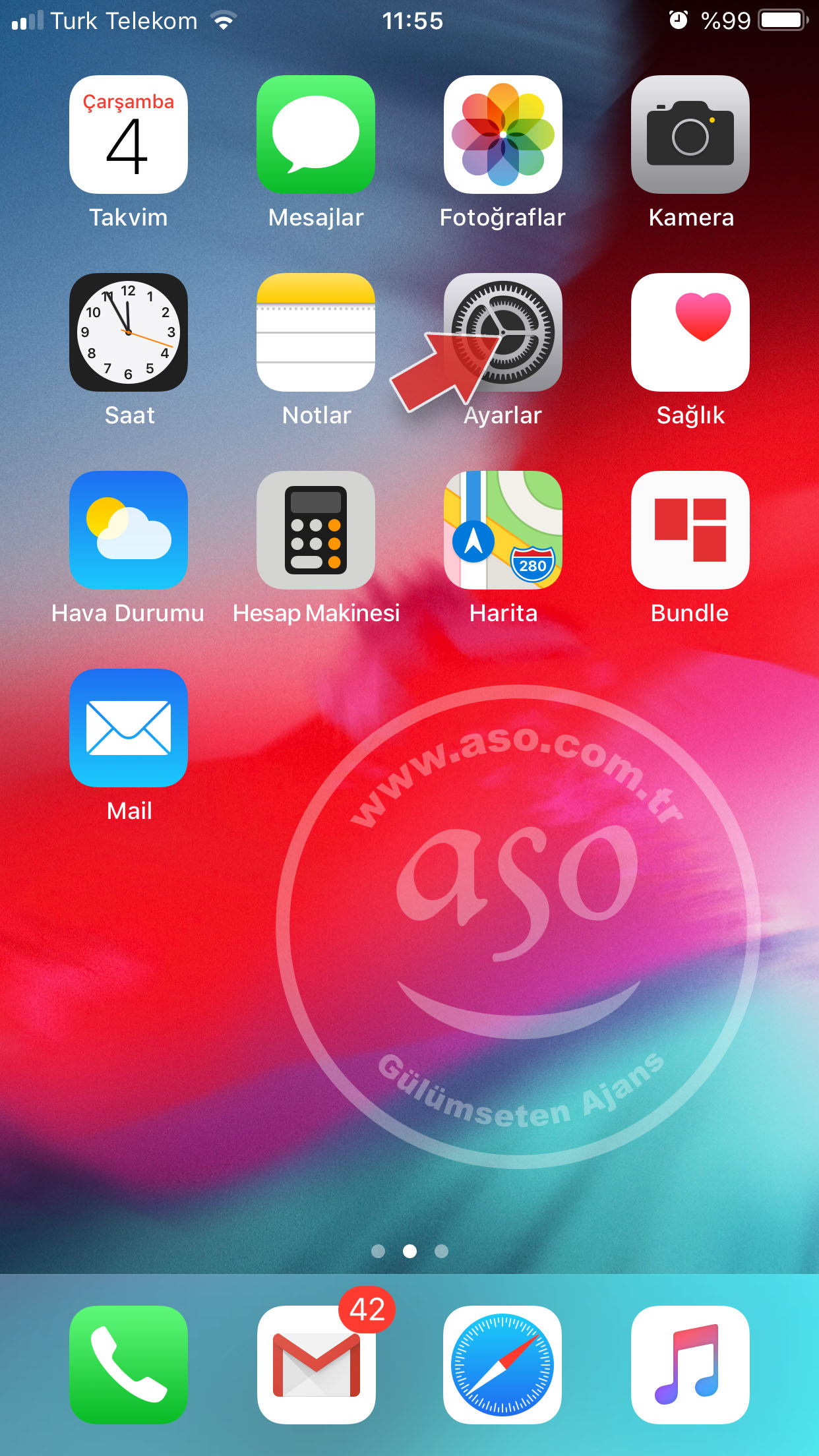
Task: Launch the Harita maps app
Action: [x=503, y=530]
